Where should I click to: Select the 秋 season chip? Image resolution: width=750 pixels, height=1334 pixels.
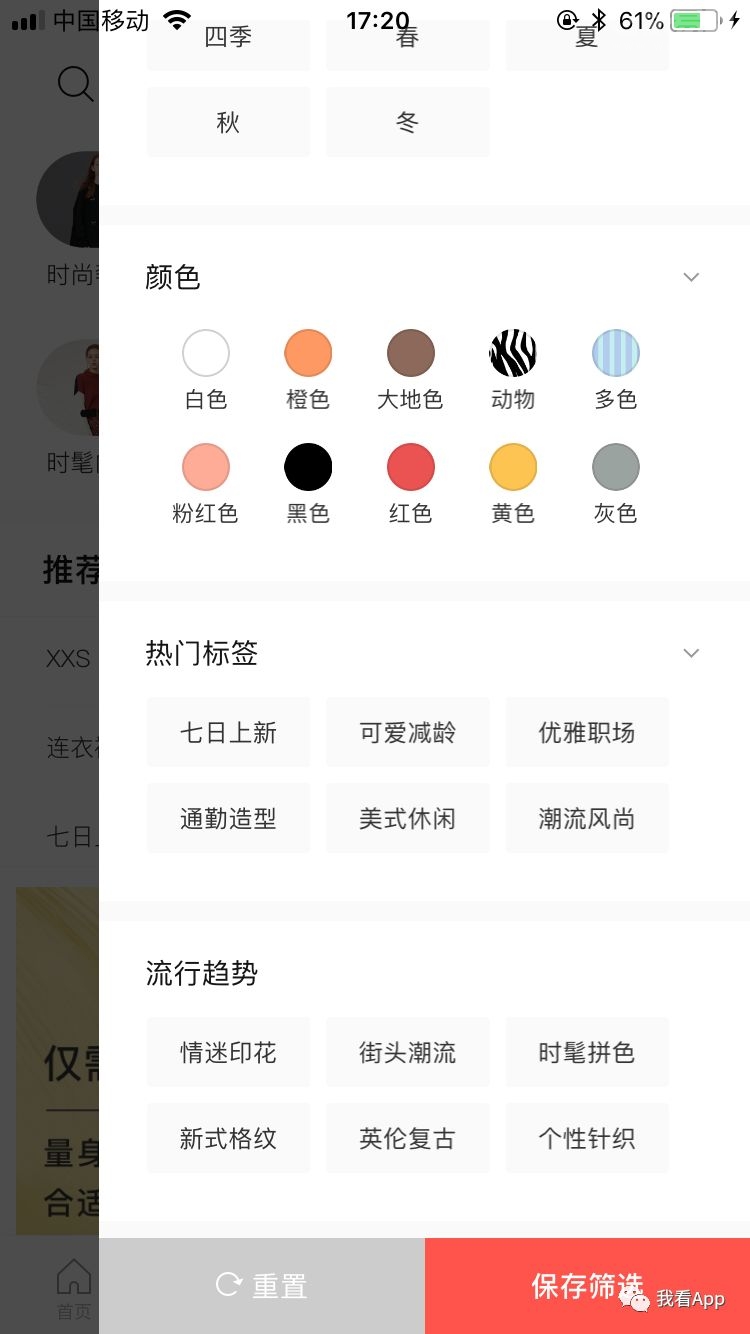228,122
